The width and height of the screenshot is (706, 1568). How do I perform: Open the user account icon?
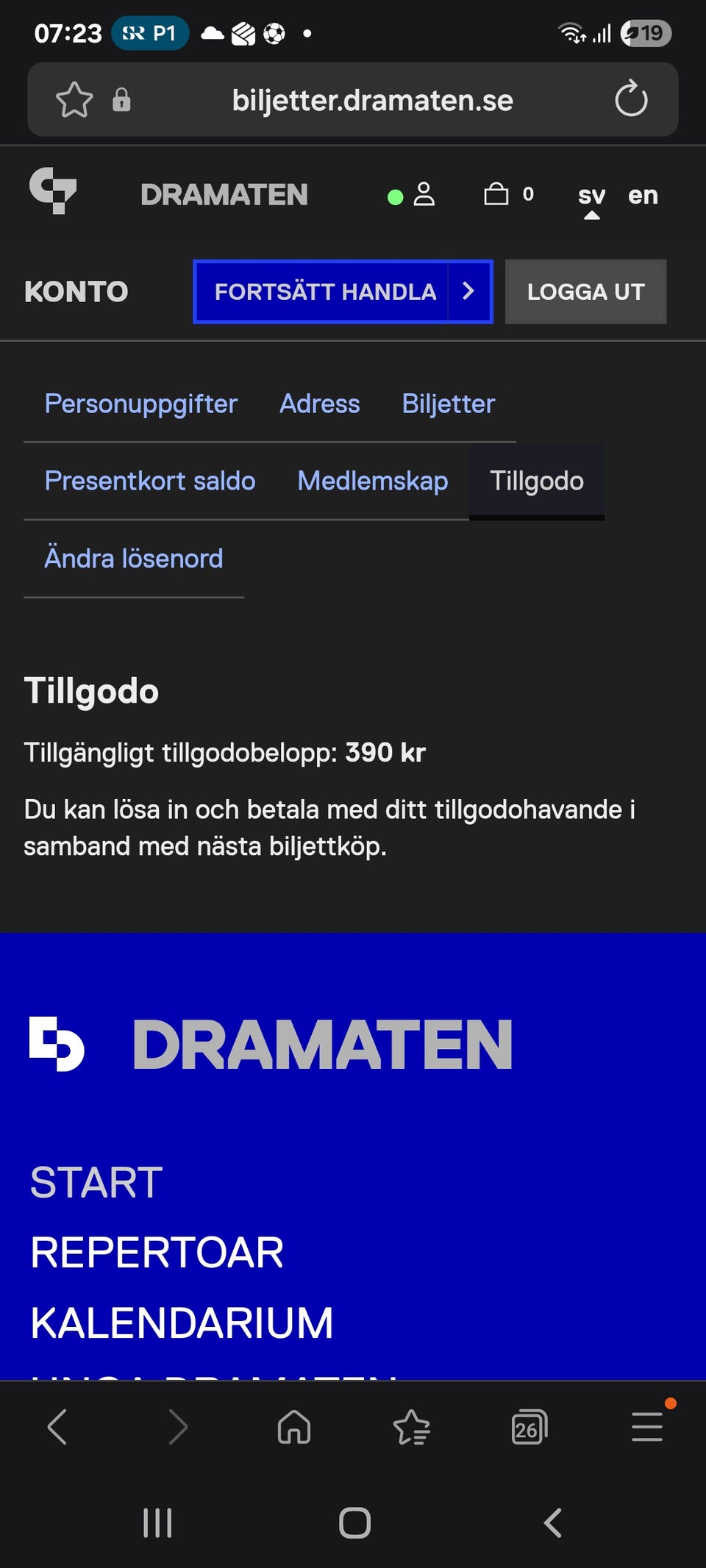[424, 195]
